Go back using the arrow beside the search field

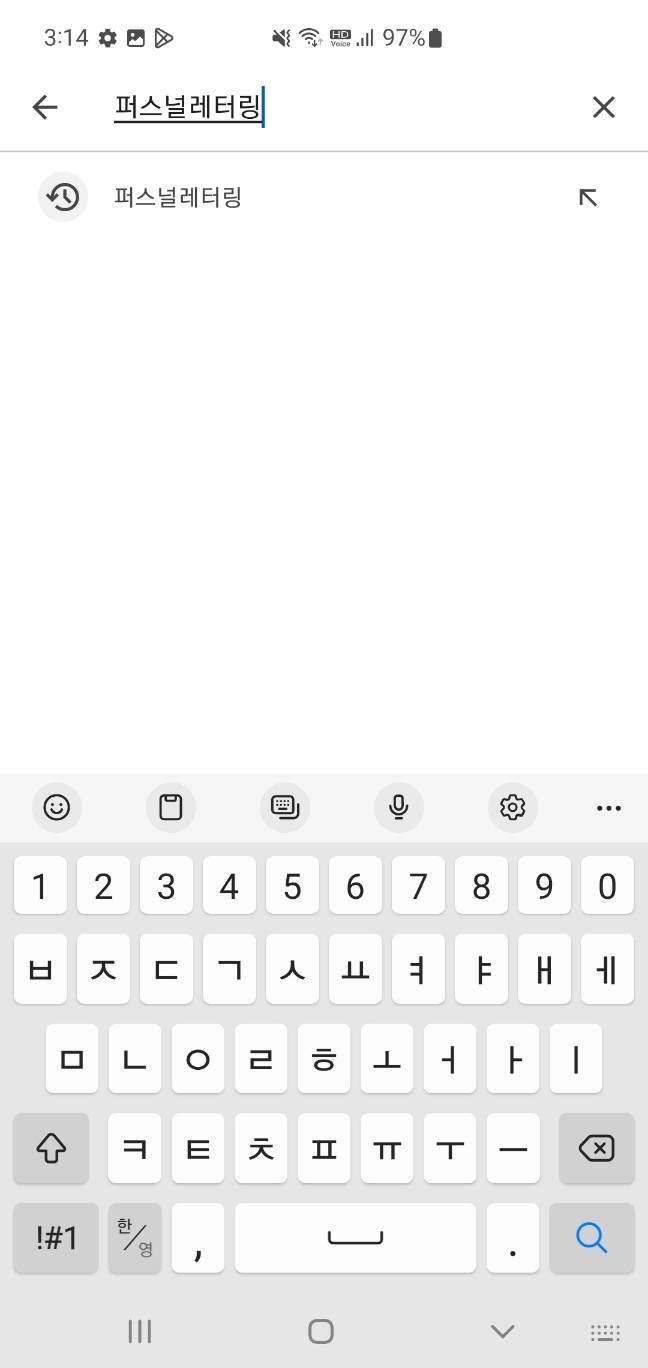(x=45, y=107)
